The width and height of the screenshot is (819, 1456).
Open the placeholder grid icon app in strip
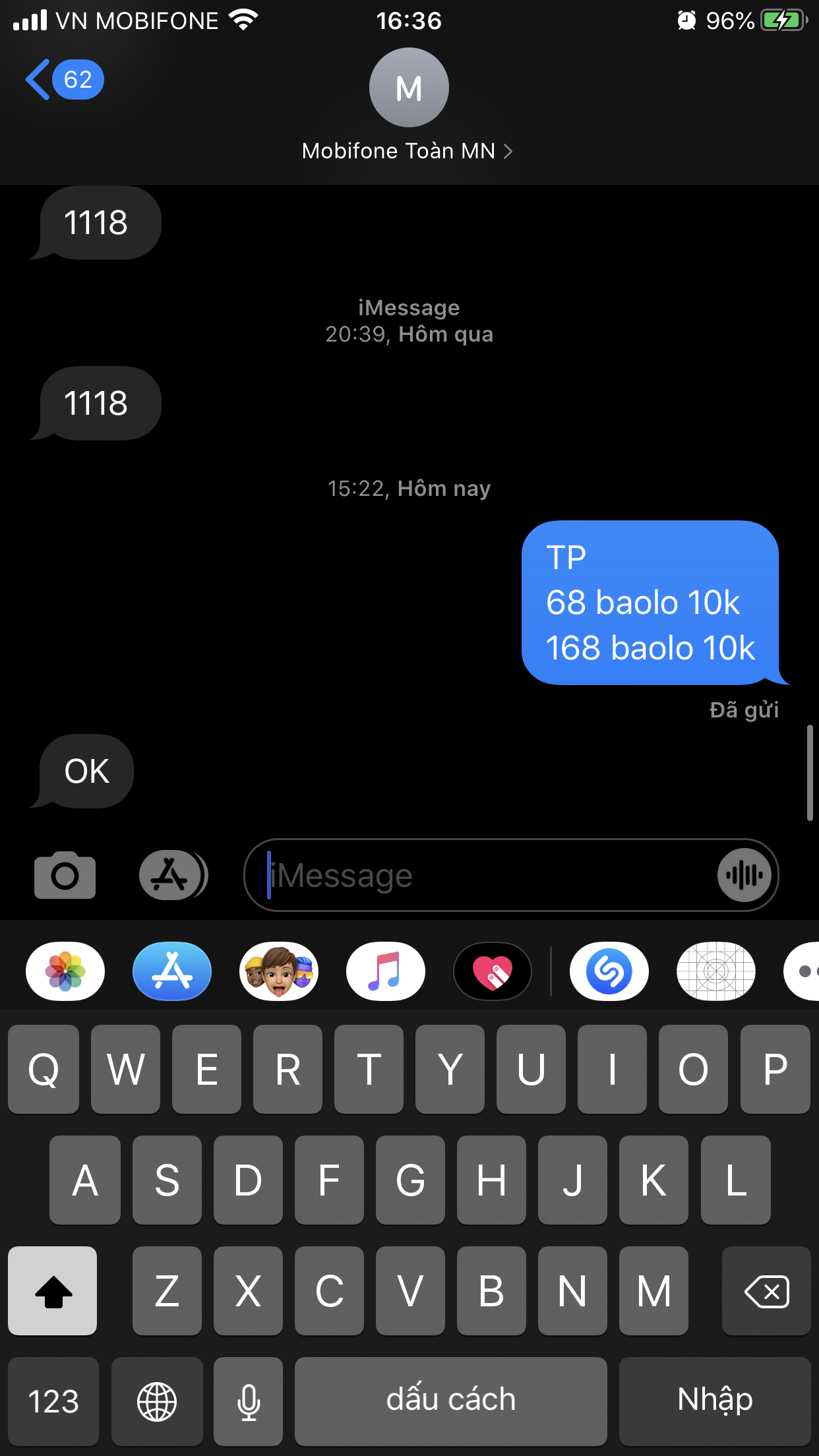(x=716, y=971)
